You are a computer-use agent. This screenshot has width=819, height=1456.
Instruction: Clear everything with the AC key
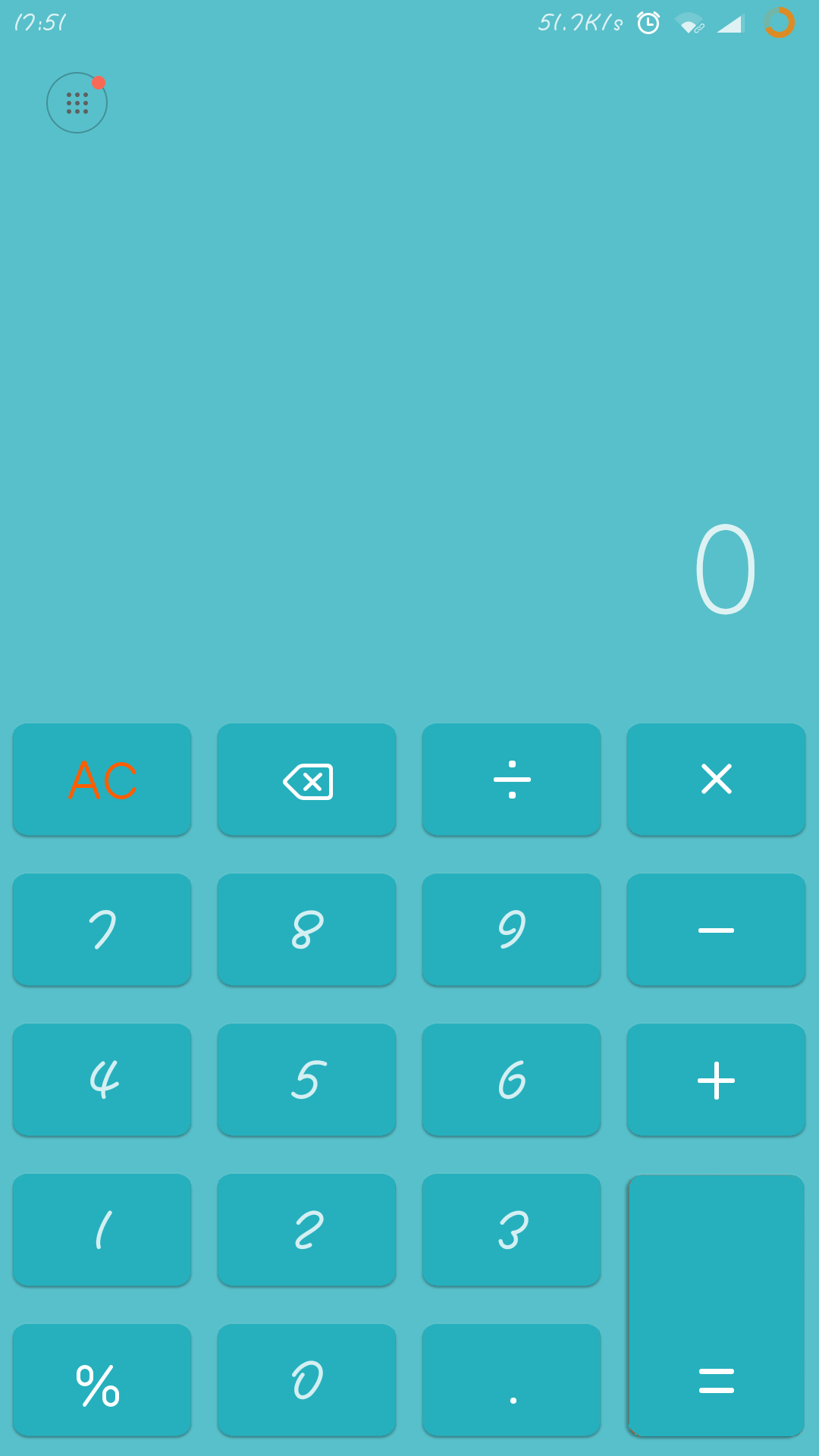point(102,780)
